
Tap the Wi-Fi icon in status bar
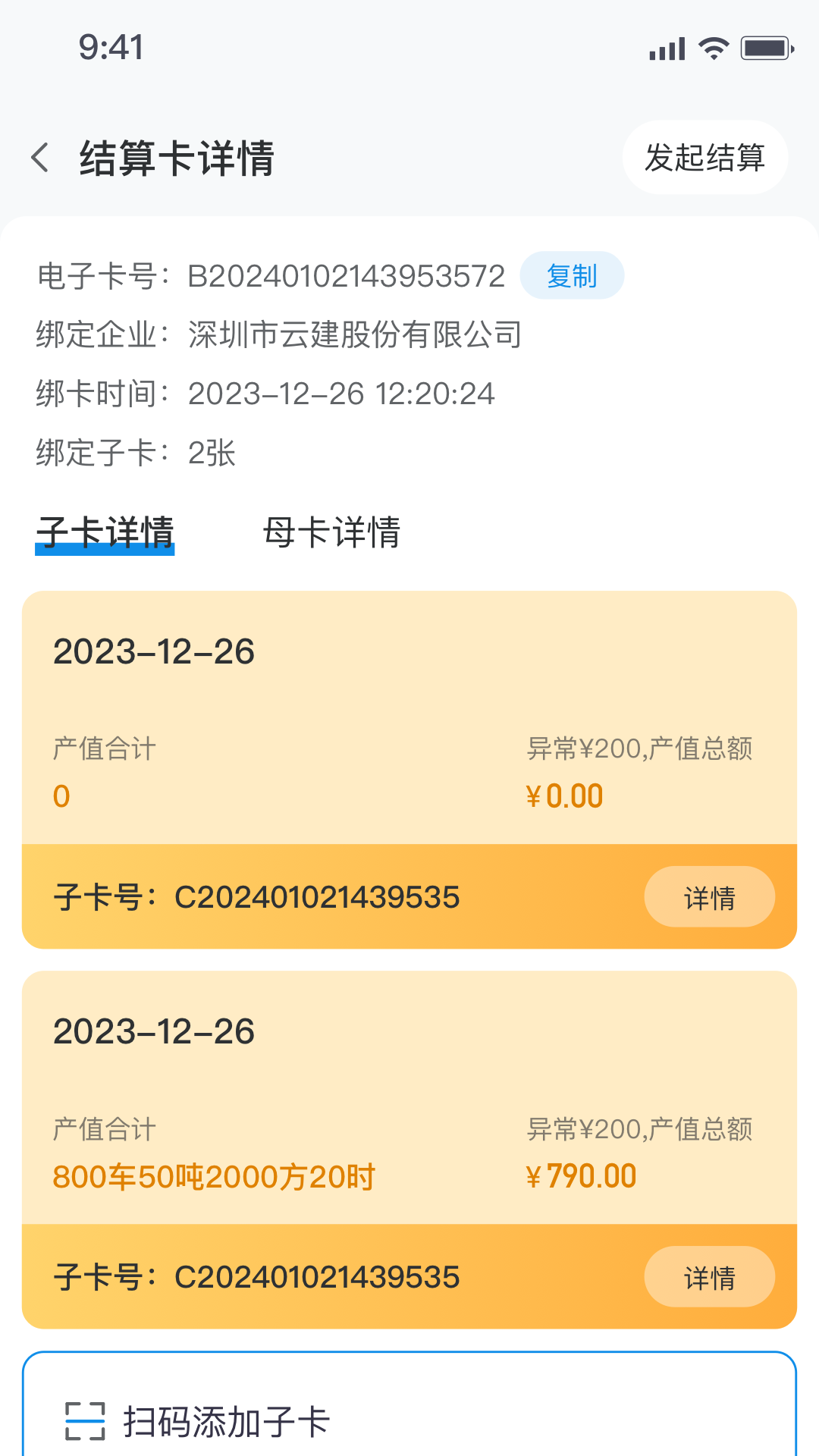[713, 47]
